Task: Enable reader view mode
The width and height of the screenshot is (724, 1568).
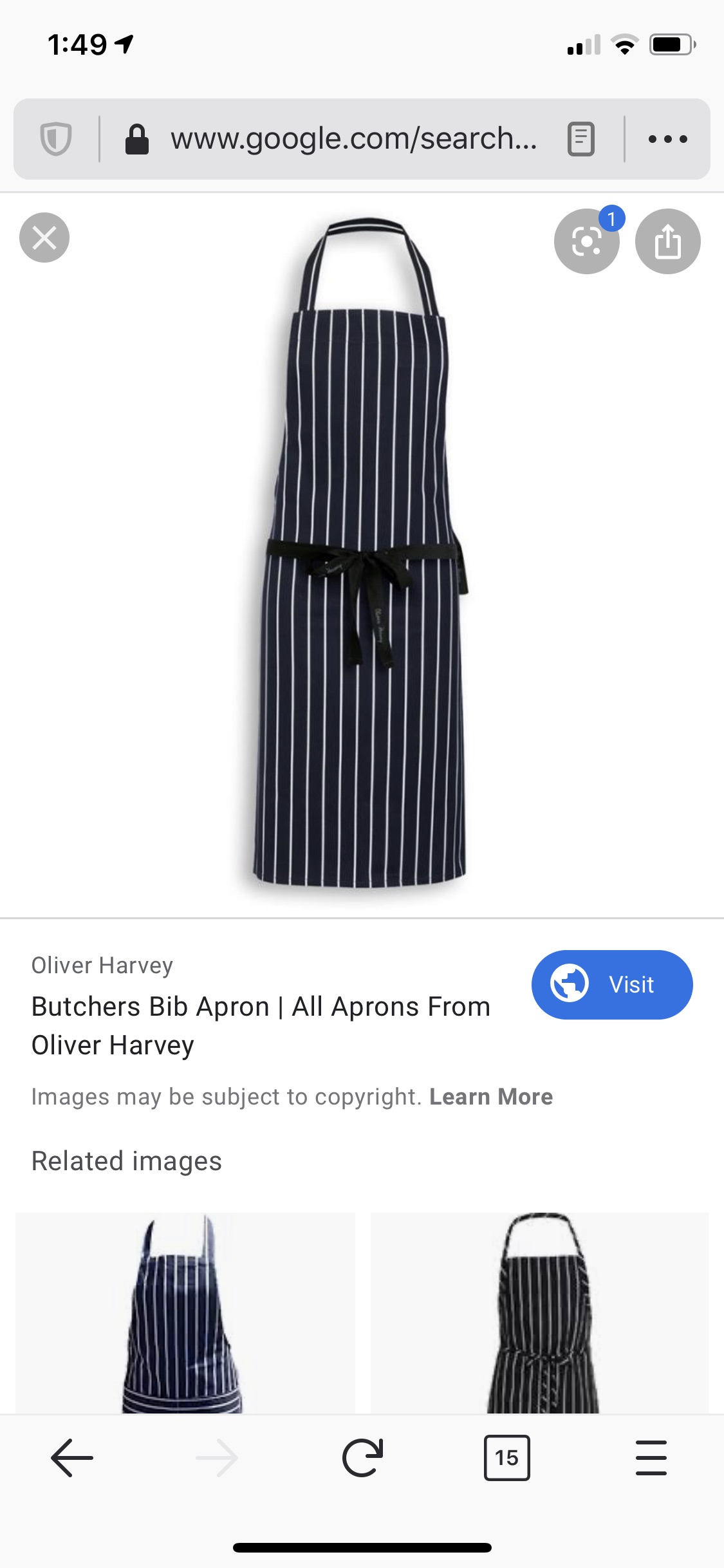Action: (580, 139)
